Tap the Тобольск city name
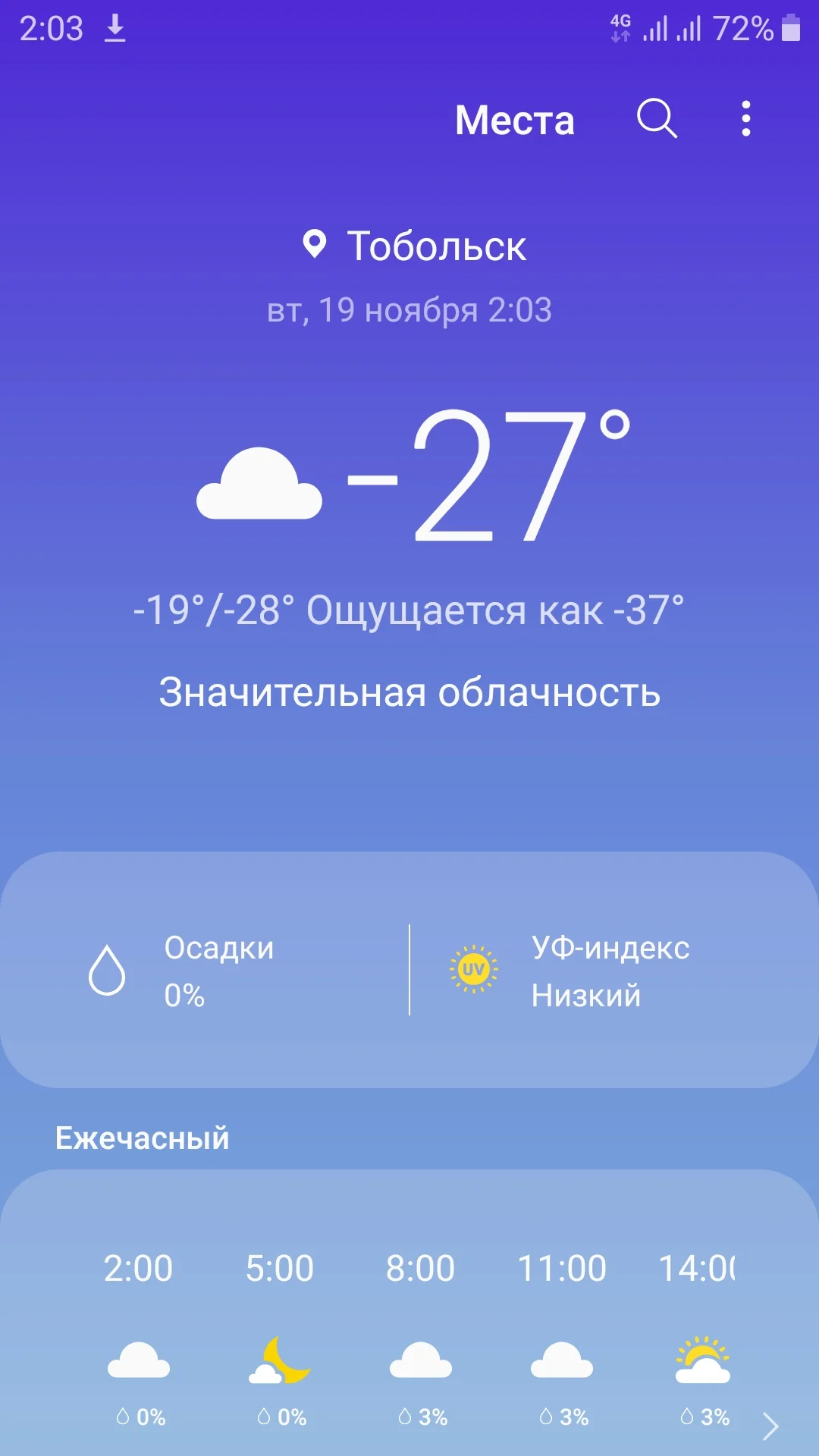Screen dimensions: 819x1456 pyautogui.click(x=438, y=244)
